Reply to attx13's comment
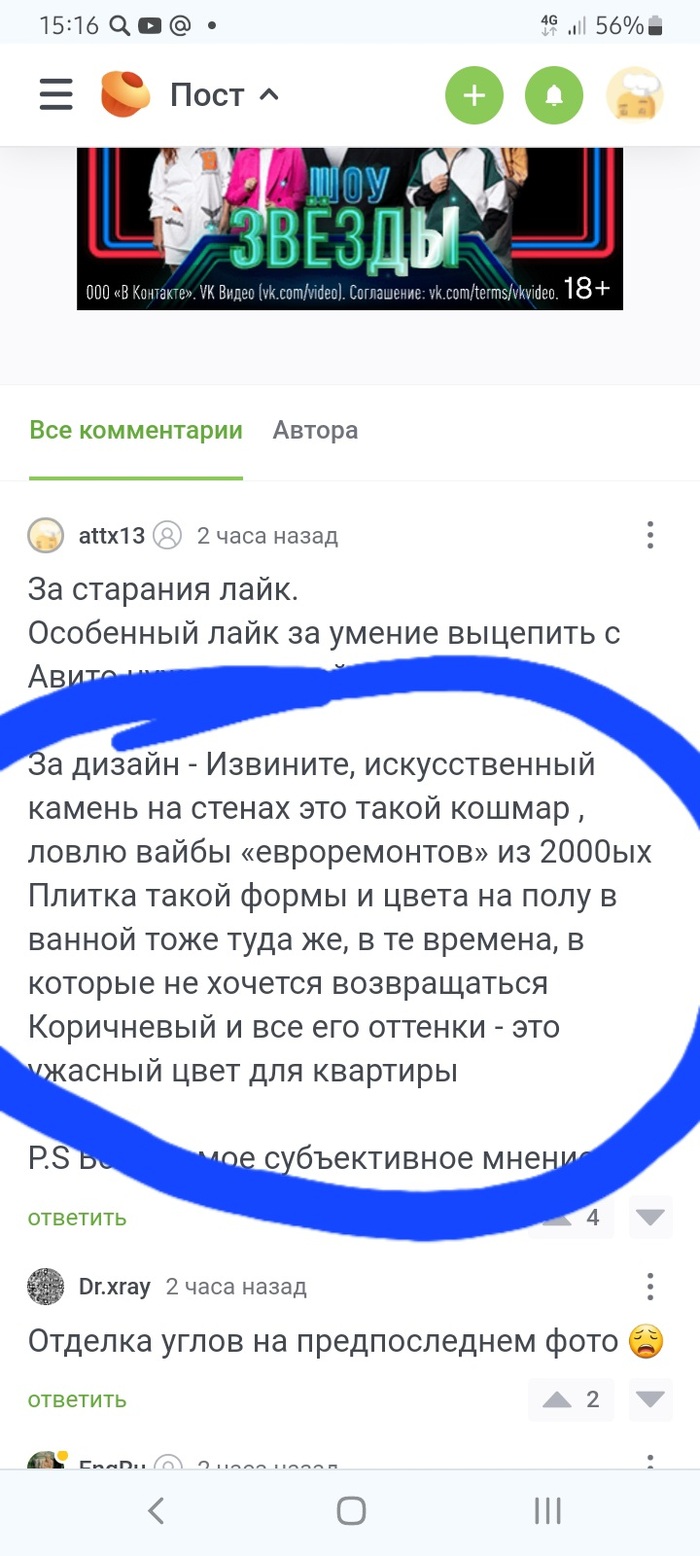This screenshot has width=700, height=1556. pos(77,1218)
